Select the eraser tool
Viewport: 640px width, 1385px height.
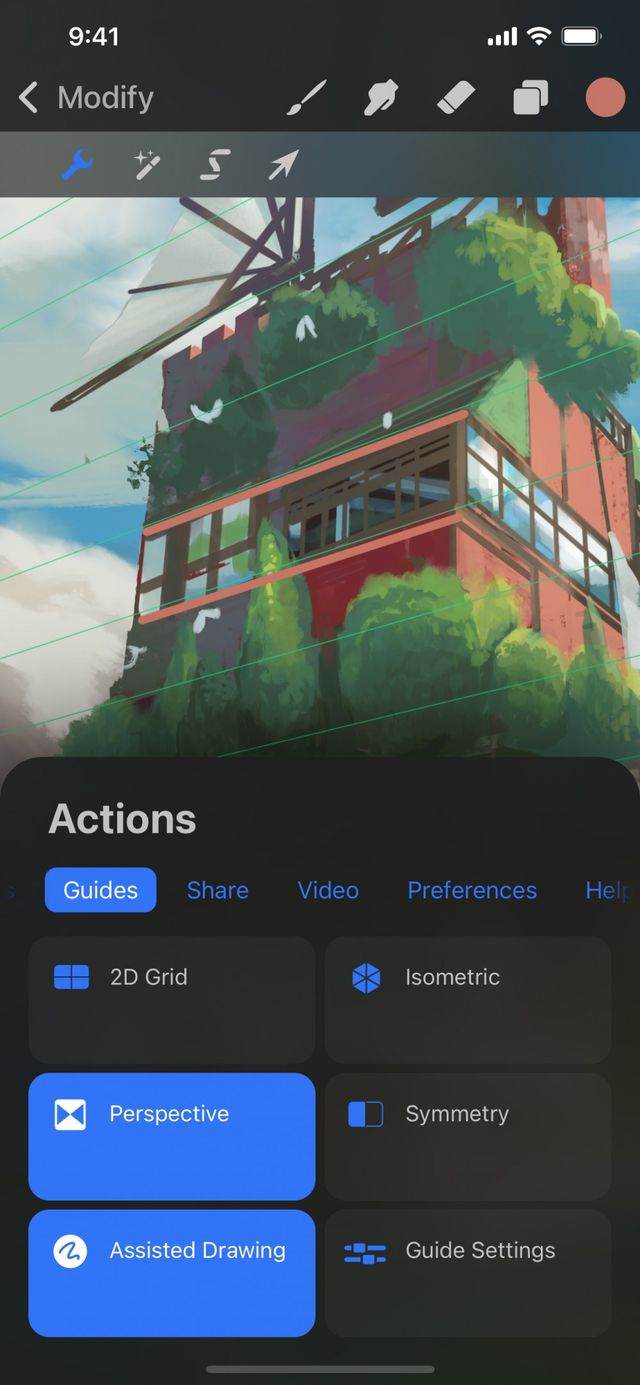pos(456,98)
